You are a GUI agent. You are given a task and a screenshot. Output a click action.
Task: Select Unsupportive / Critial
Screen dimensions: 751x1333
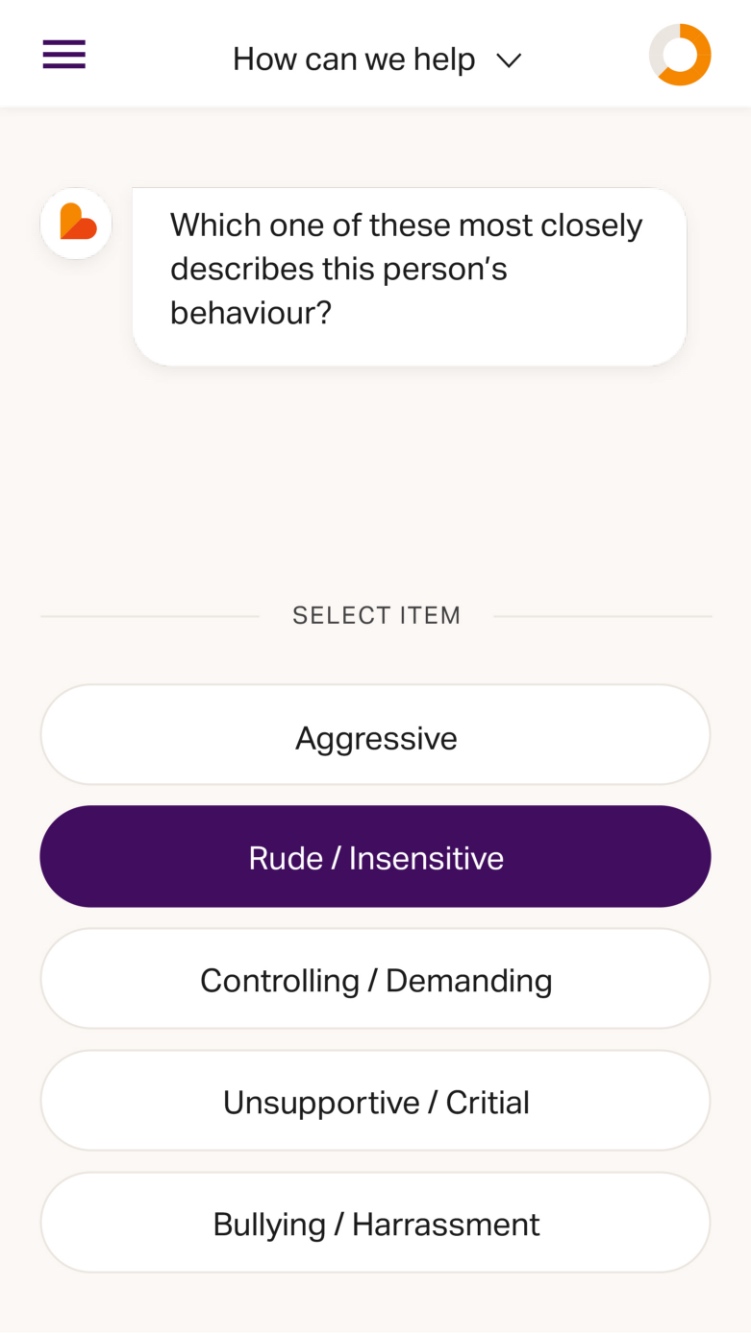(x=375, y=1101)
